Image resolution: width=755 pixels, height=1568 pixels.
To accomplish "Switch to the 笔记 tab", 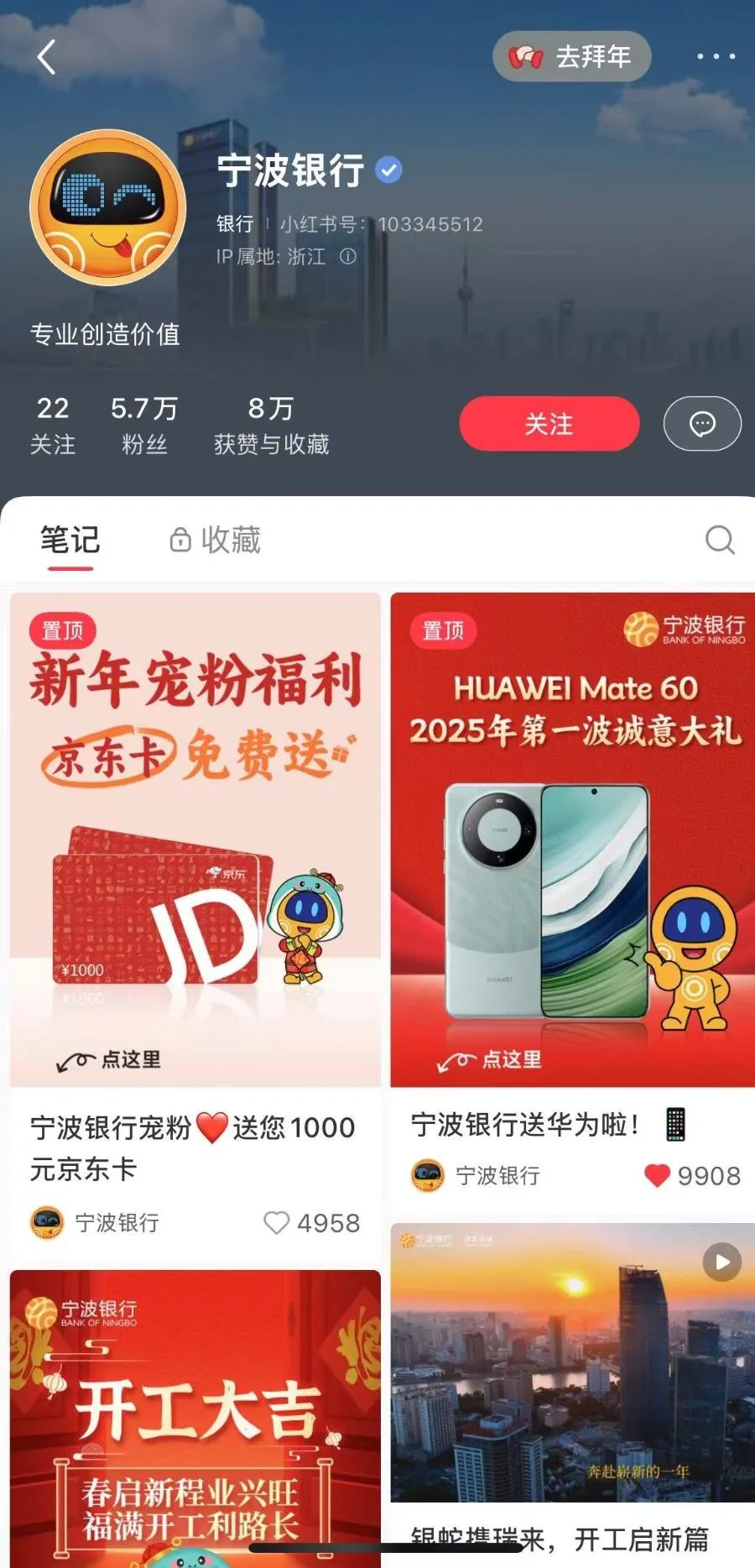I will pos(70,540).
